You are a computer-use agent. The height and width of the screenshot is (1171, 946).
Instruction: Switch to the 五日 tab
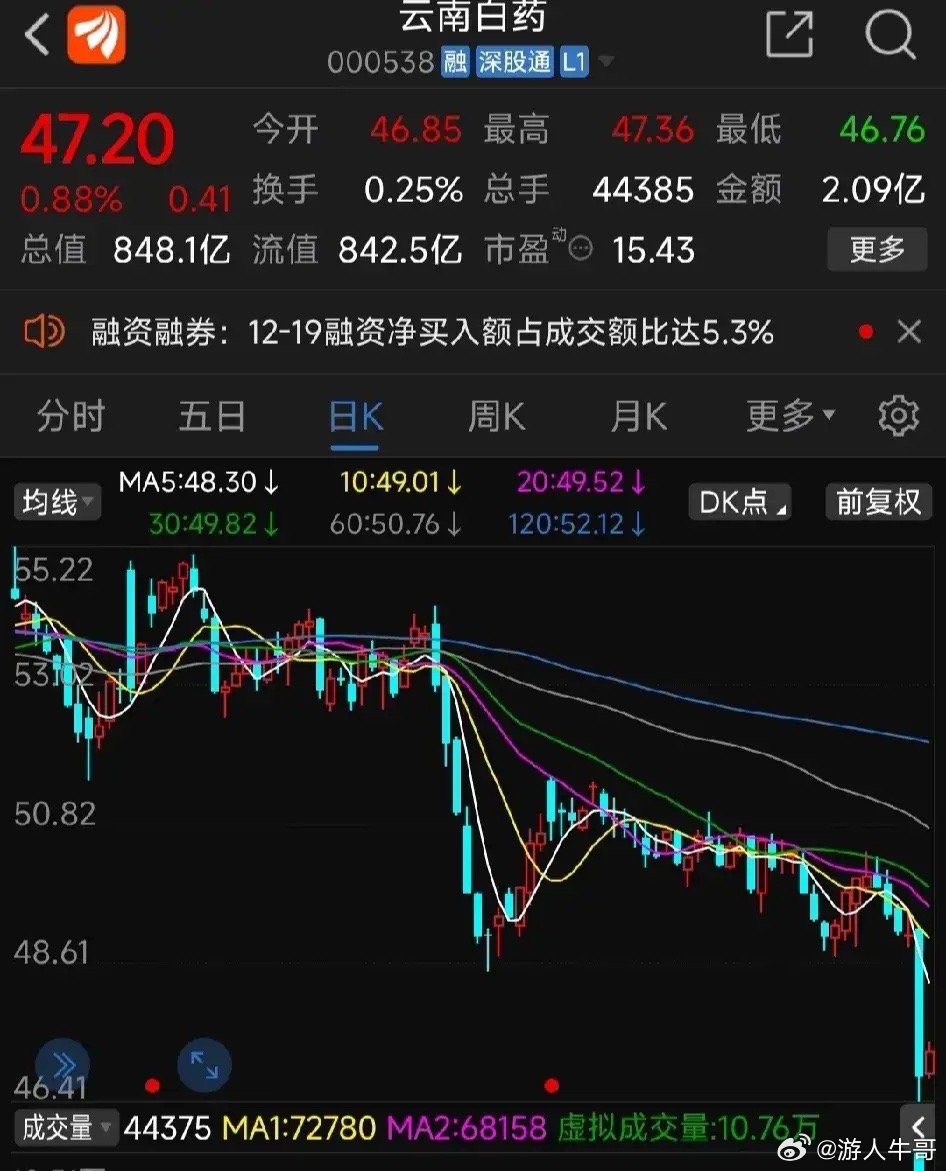point(212,416)
